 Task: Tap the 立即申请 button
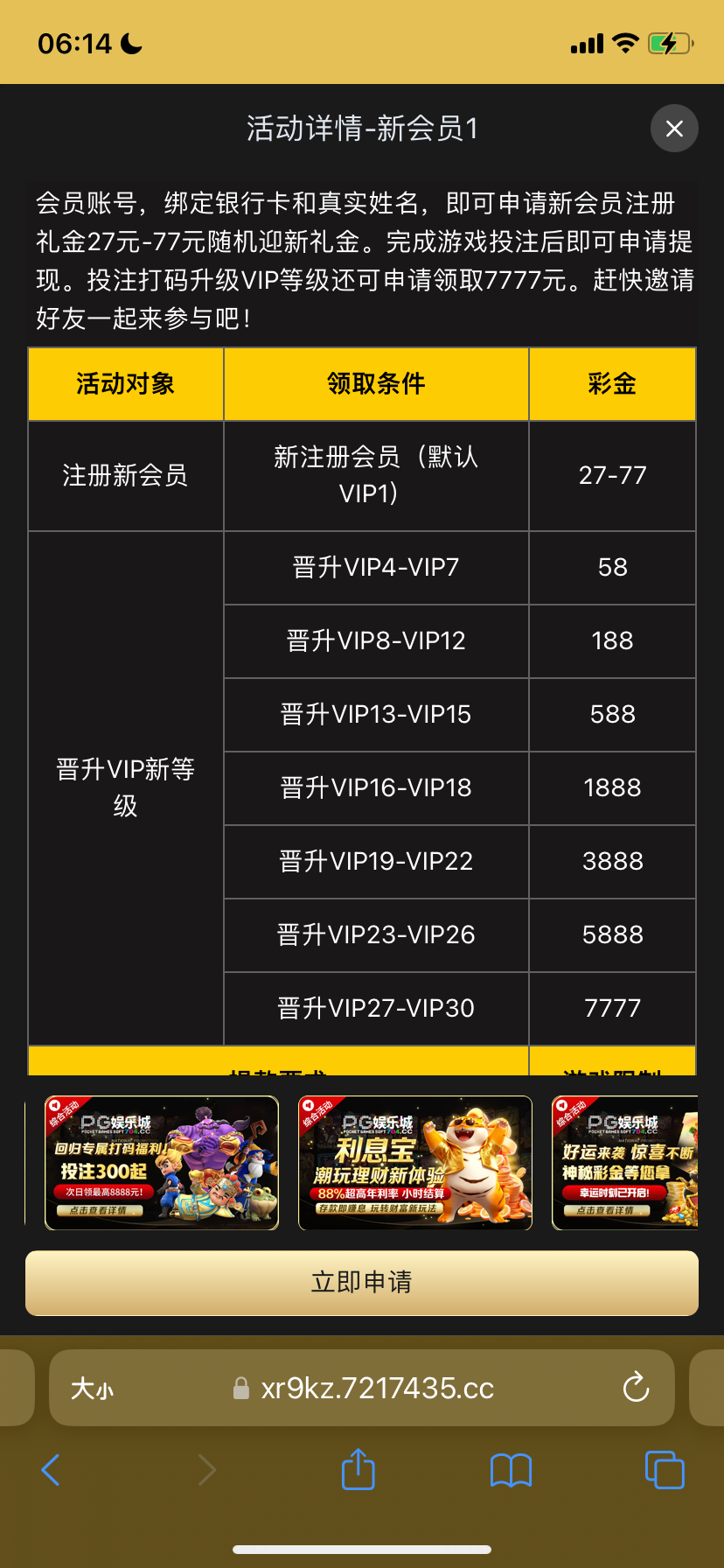pos(362,1283)
